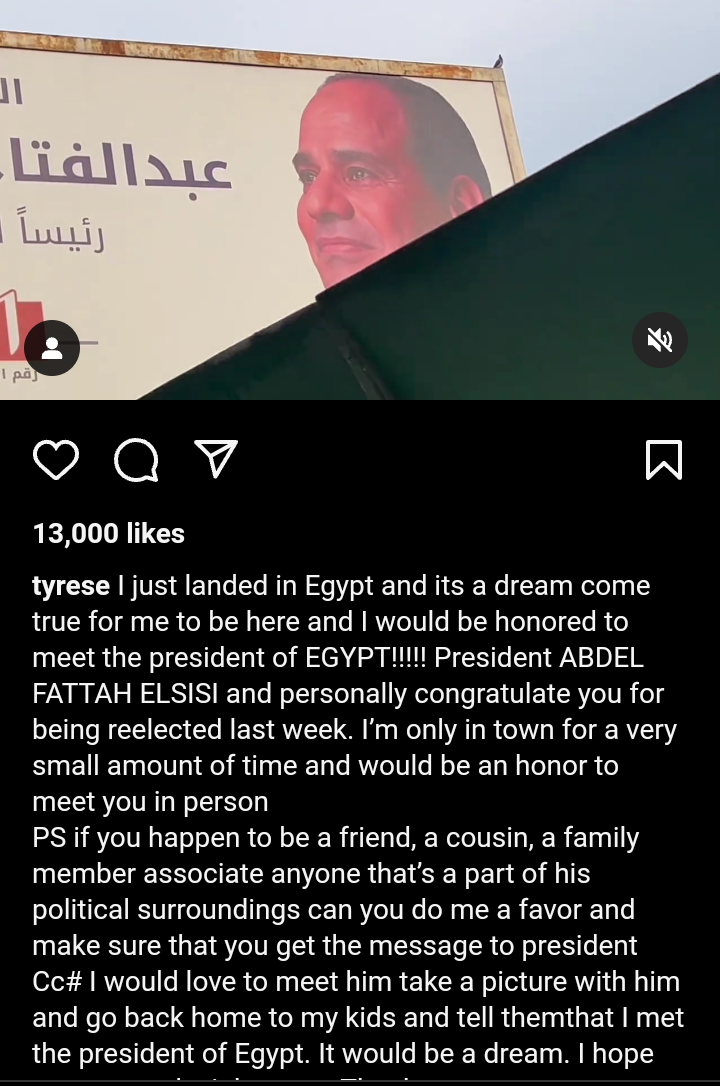Open tyrese's profile from the caption
The image size is (720, 1086).
(x=70, y=586)
